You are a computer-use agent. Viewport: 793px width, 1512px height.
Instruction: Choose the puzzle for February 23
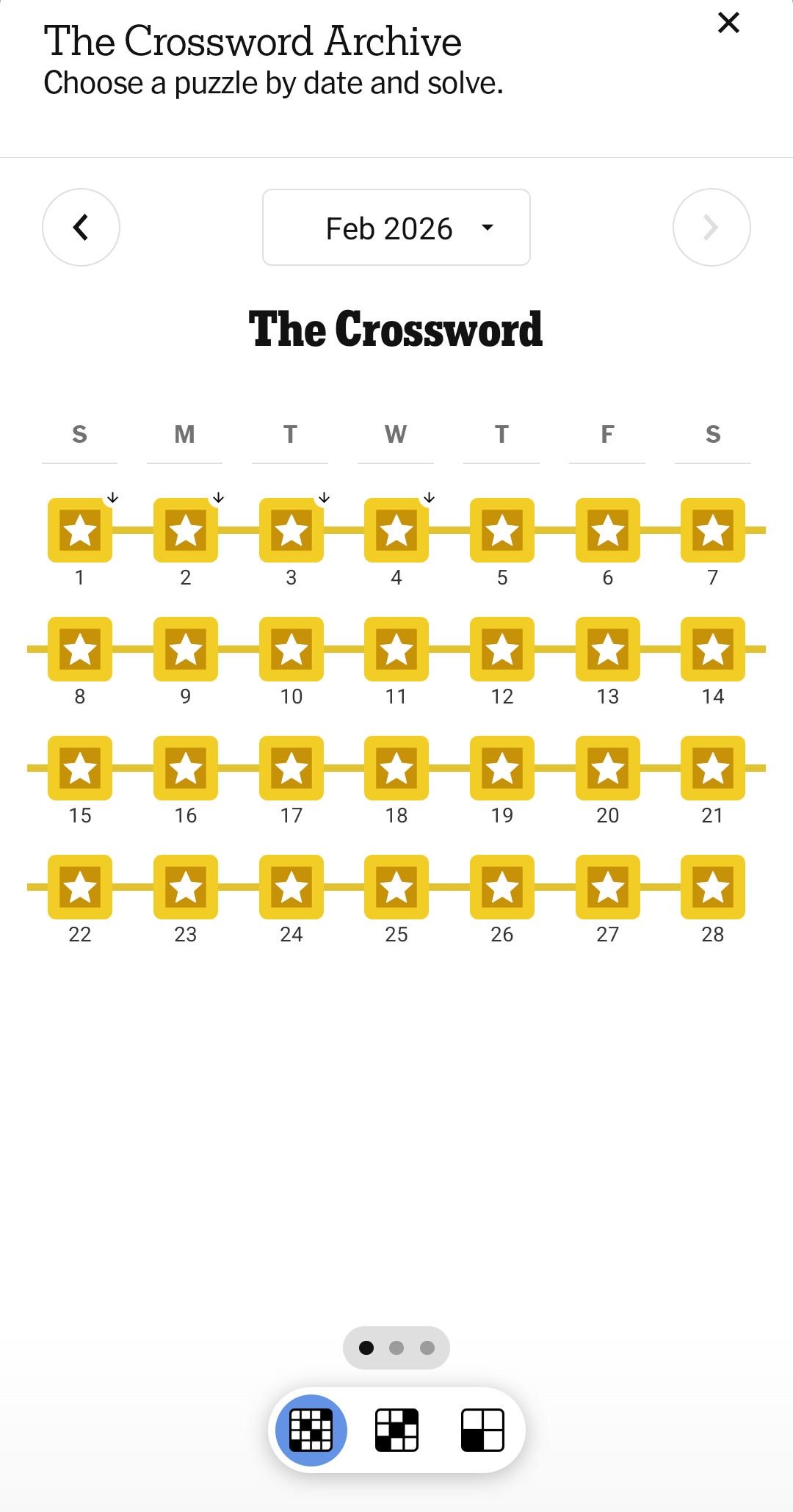(186, 887)
